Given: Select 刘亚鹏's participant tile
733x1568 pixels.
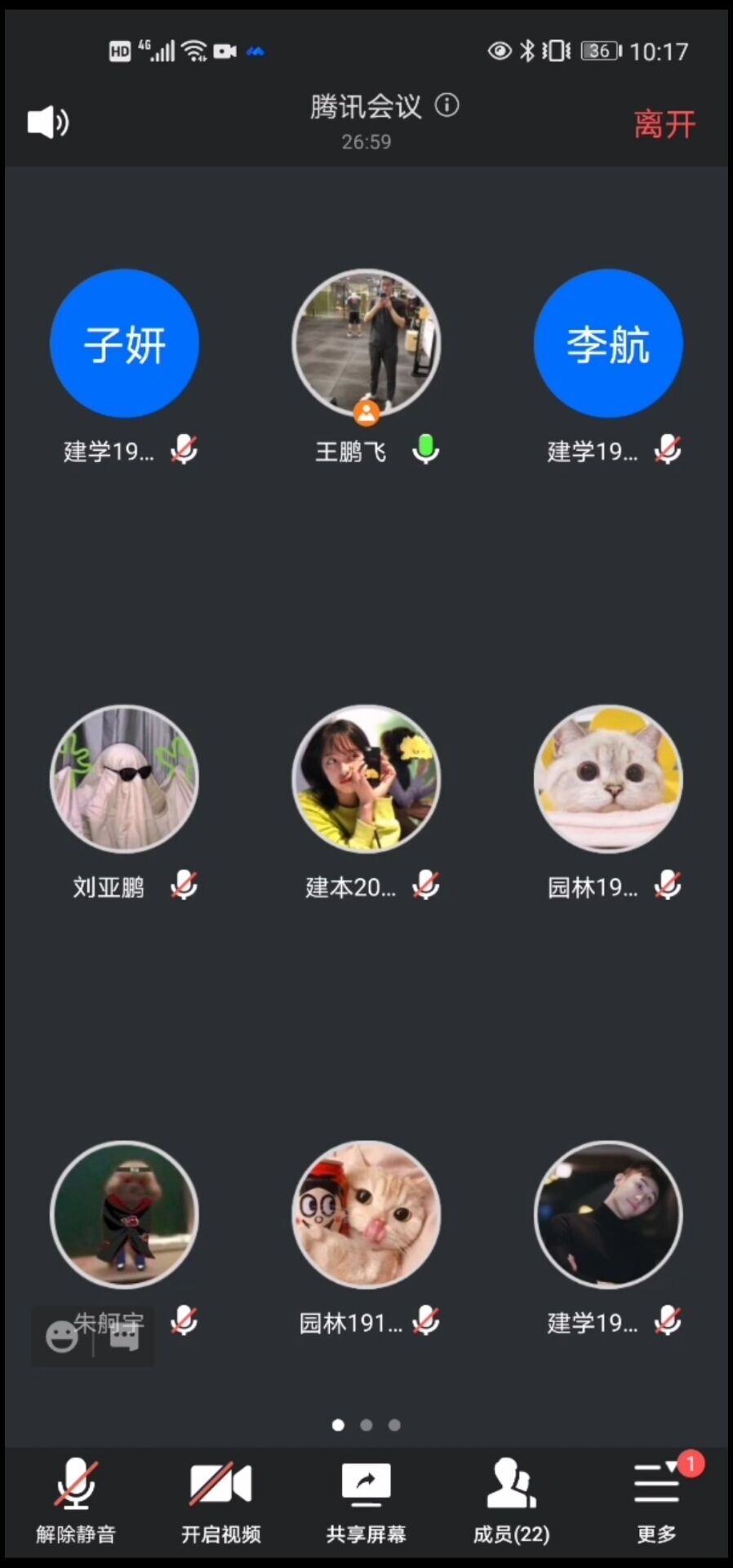Looking at the screenshot, I should (124, 779).
